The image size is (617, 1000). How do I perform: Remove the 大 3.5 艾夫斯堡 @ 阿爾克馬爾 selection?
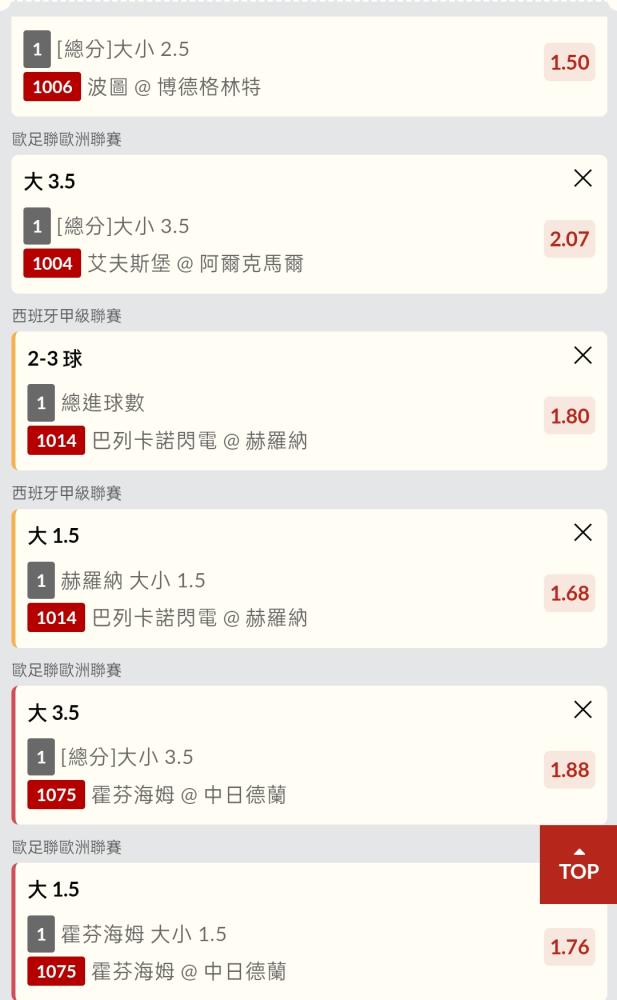(583, 178)
